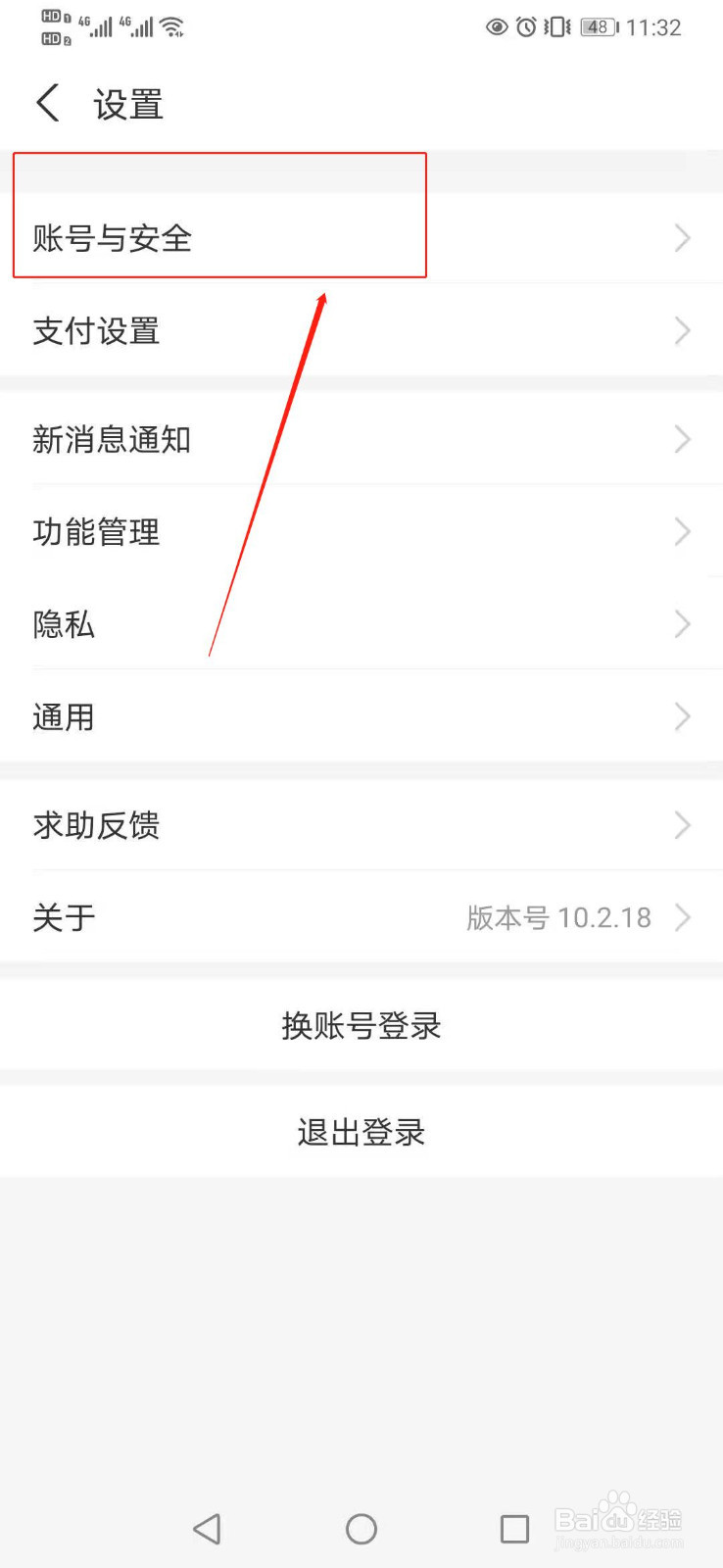This screenshot has height=1568, width=723.
Task: Tap 换账号登录 to switch accounts
Action: [361, 1025]
